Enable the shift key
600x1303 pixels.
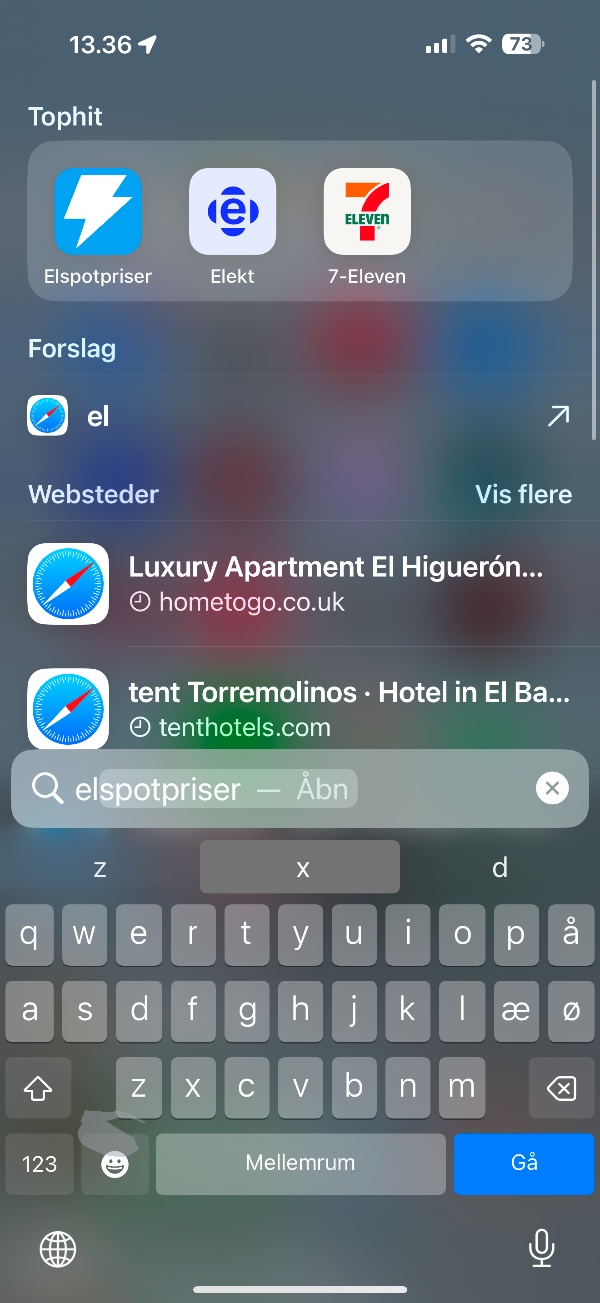(x=38, y=1088)
